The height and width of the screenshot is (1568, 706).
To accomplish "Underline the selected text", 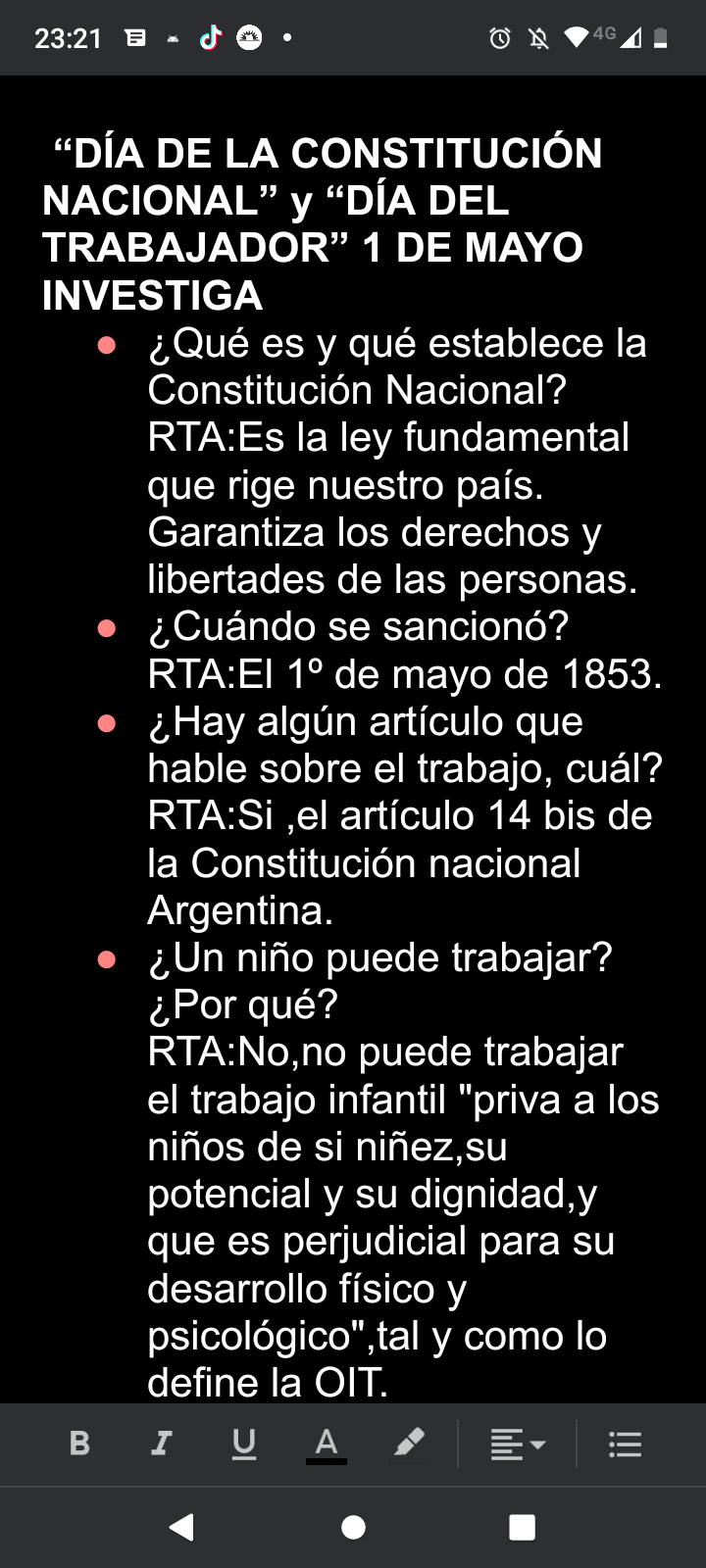I will [x=244, y=1444].
